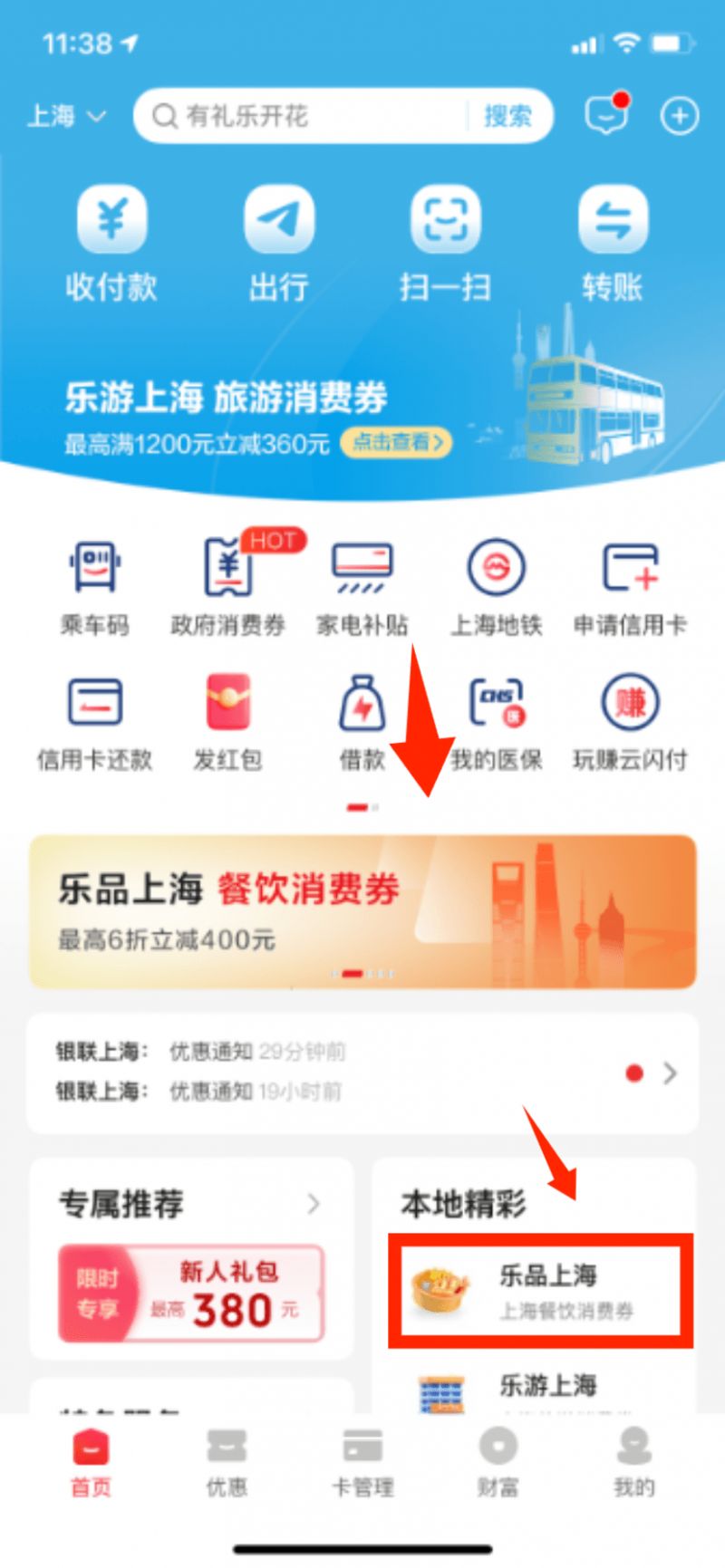Tap 点击查看 on travel coupon banner
This screenshot has width=725, height=1568.
(396, 443)
